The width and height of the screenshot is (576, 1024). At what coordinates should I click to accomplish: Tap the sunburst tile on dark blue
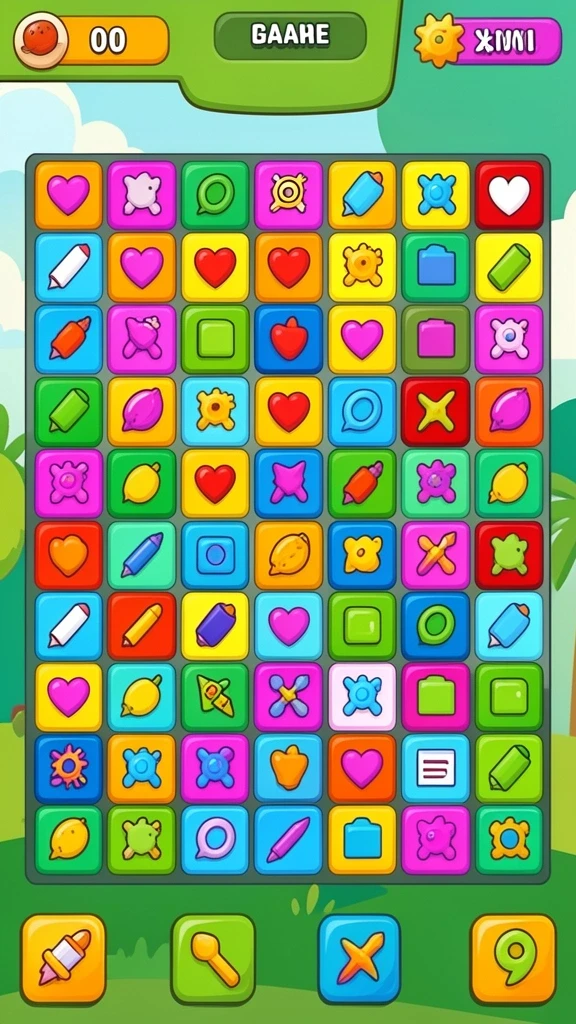[x=69, y=767]
